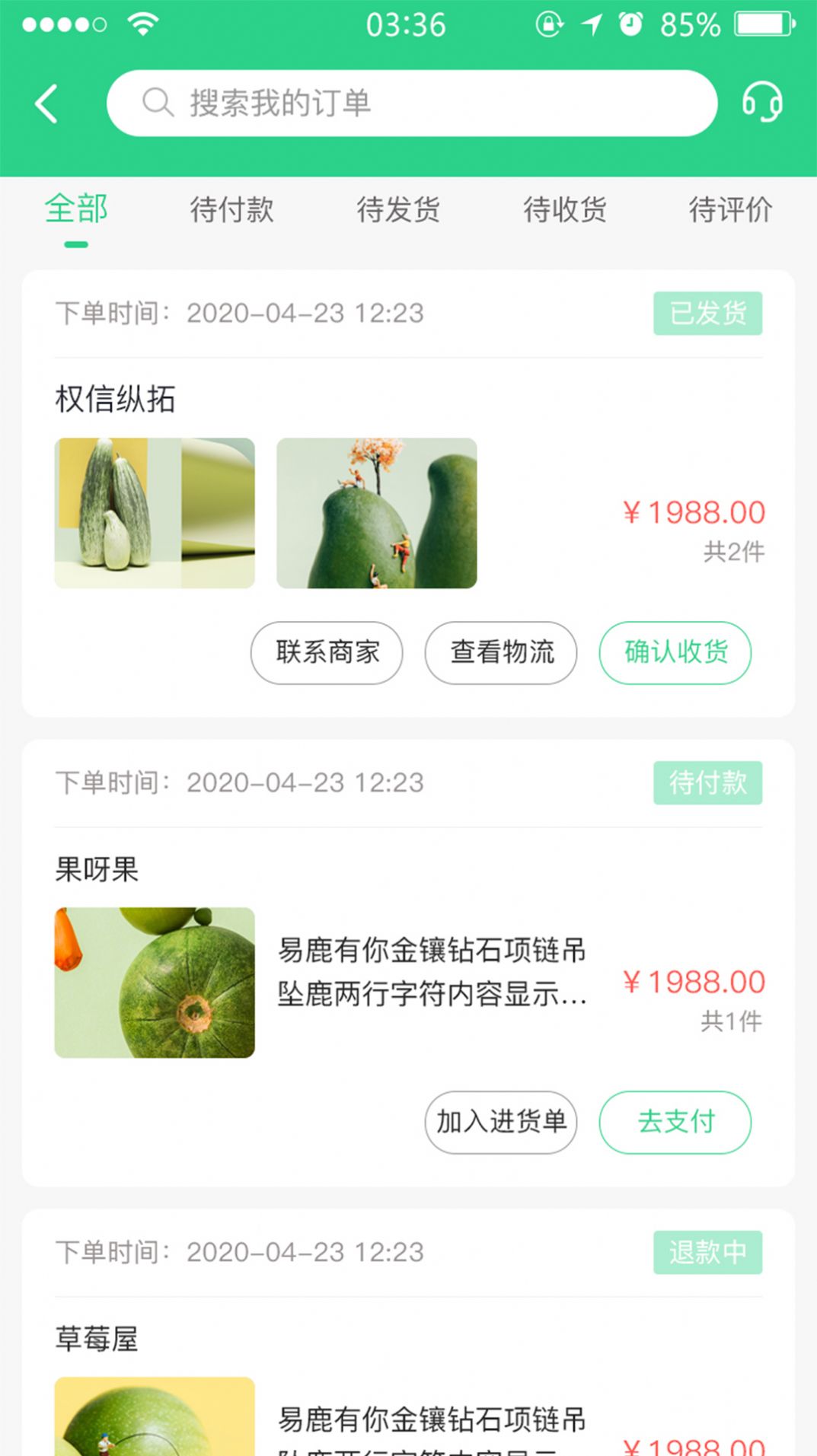Screen dimensions: 817x1456
Task: Tap the magnifier icon in the search bar
Action: pos(157,102)
